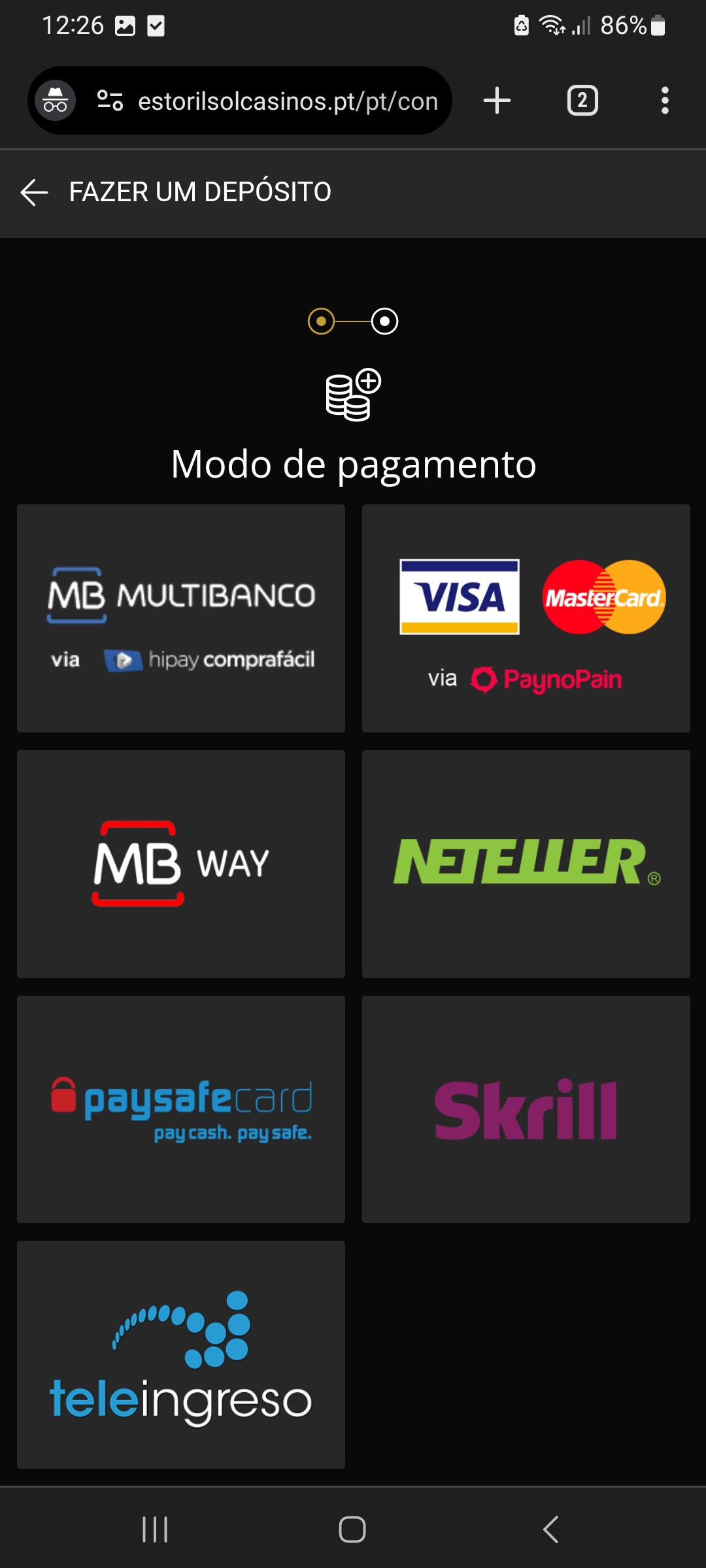Tap the estorilsolcasinos.pt address bar

tap(288, 101)
